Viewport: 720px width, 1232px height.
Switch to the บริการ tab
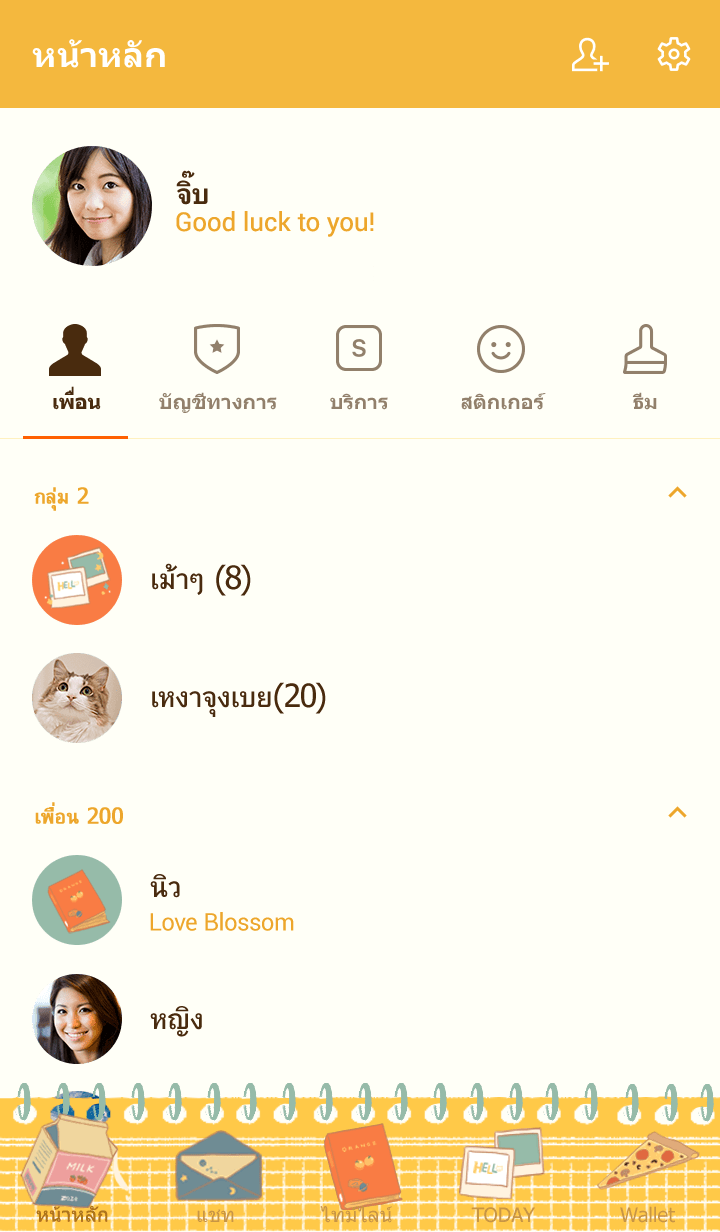point(359,368)
